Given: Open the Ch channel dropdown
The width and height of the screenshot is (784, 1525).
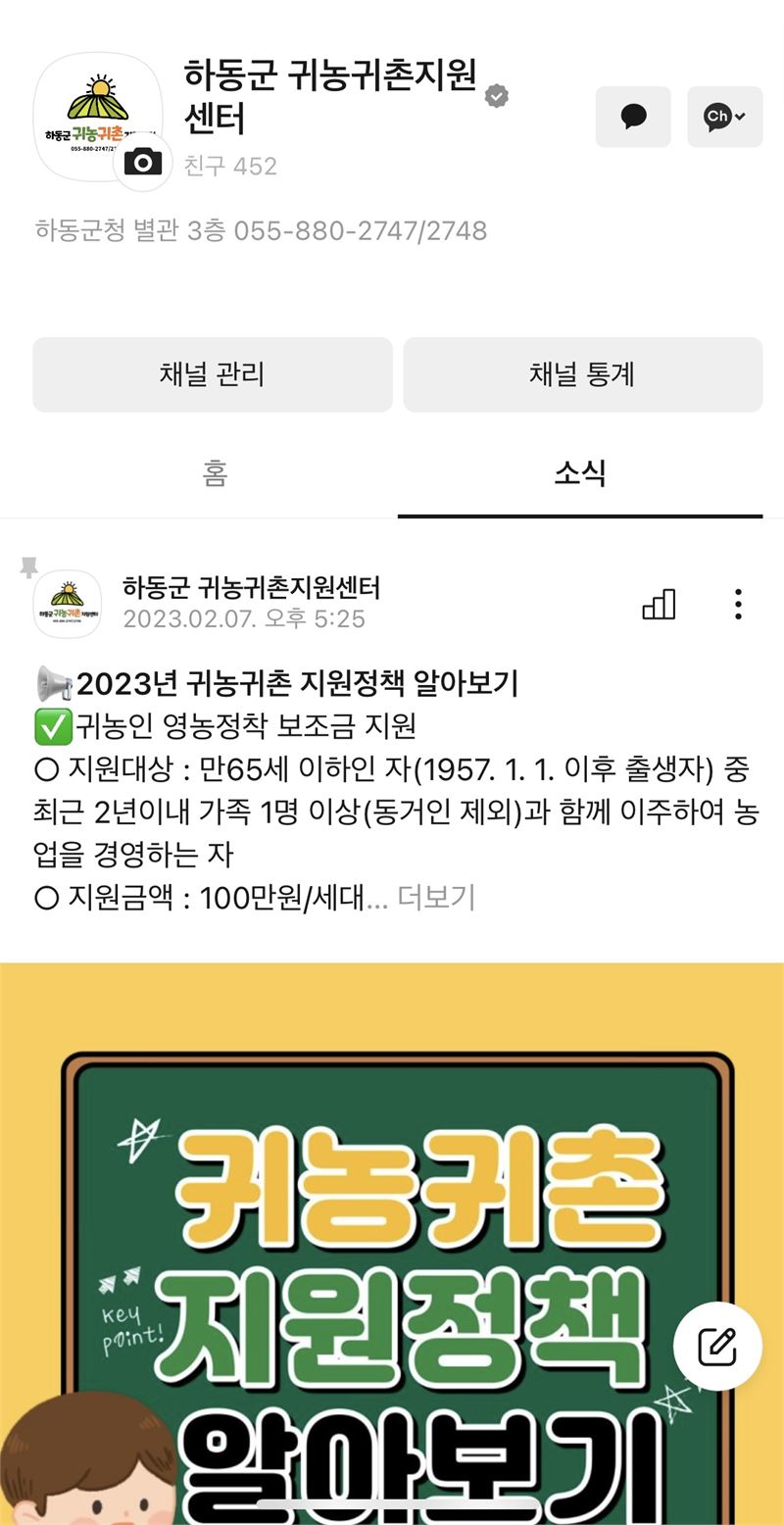Looking at the screenshot, I should tap(724, 117).
